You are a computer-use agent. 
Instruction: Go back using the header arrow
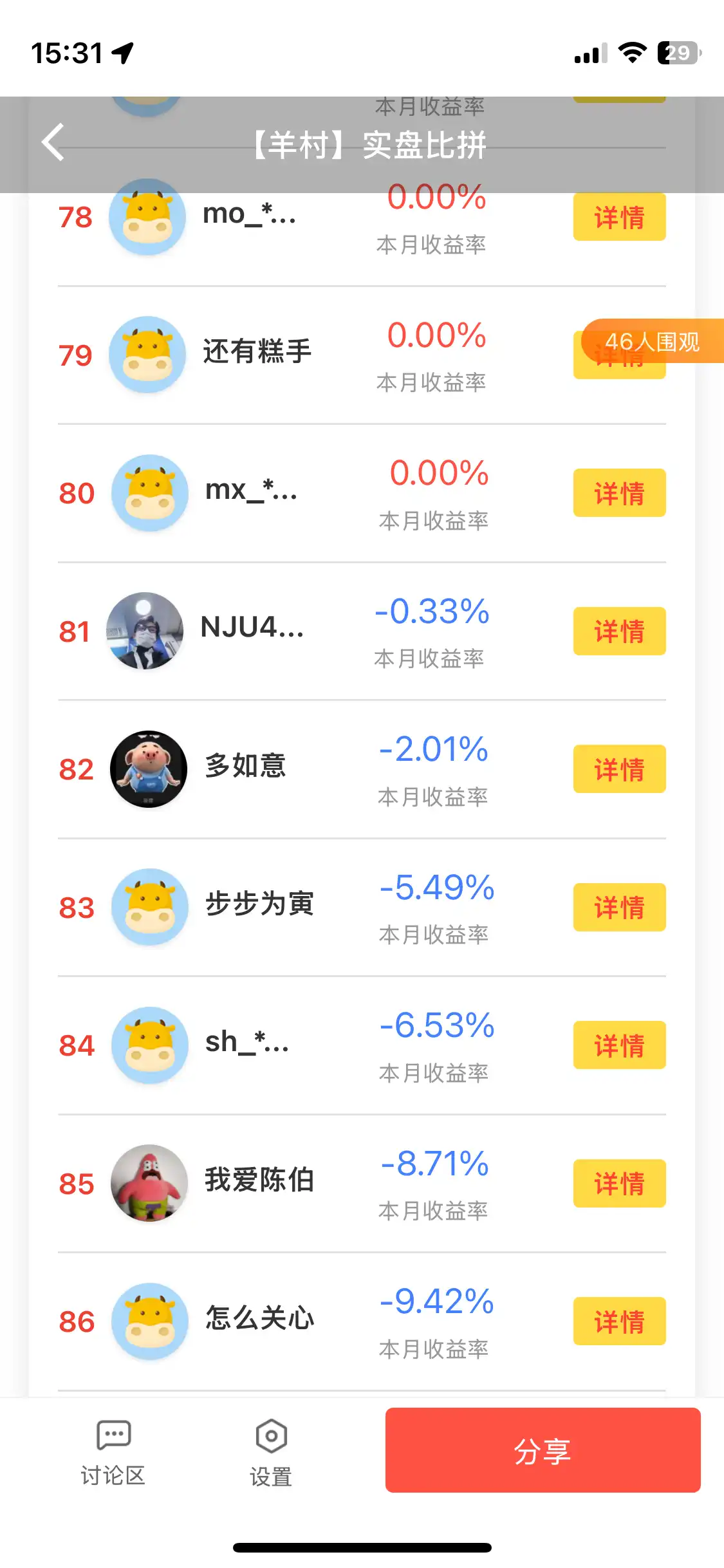click(x=53, y=142)
